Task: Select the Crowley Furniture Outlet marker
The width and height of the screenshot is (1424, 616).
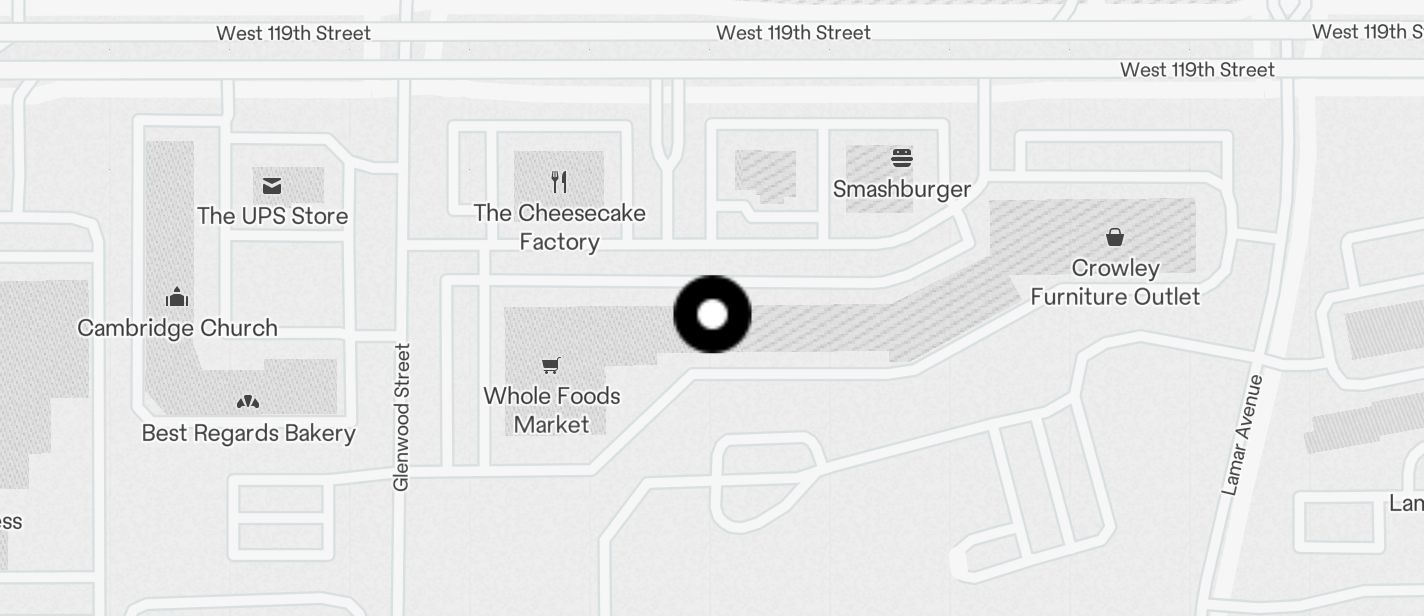Action: 1114,237
